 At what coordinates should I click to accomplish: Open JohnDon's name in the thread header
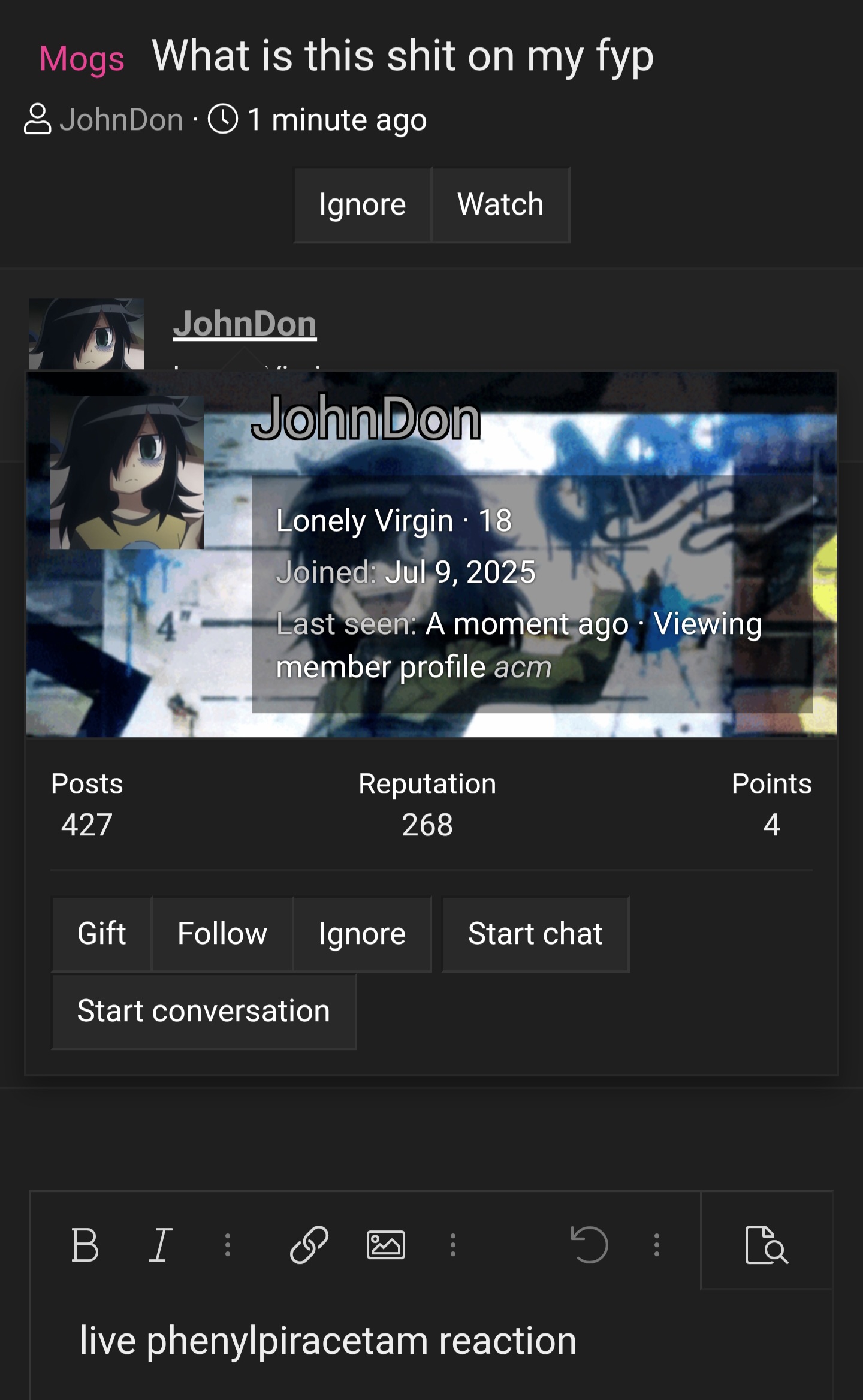pyautogui.click(x=121, y=120)
